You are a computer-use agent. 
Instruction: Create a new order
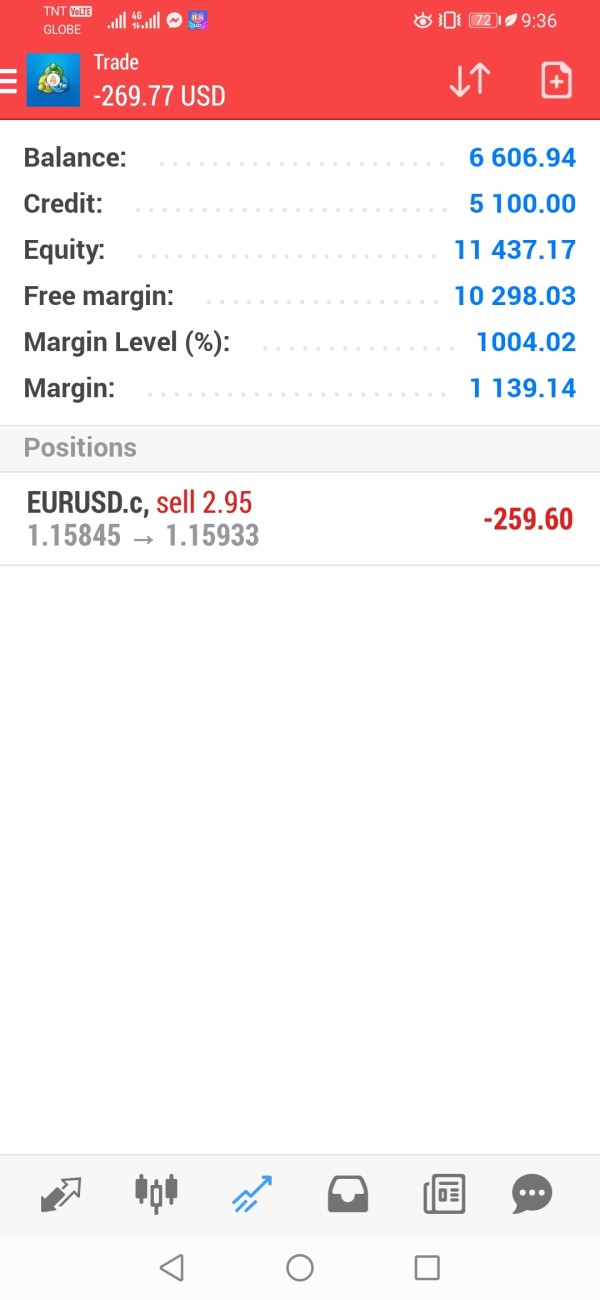(556, 80)
